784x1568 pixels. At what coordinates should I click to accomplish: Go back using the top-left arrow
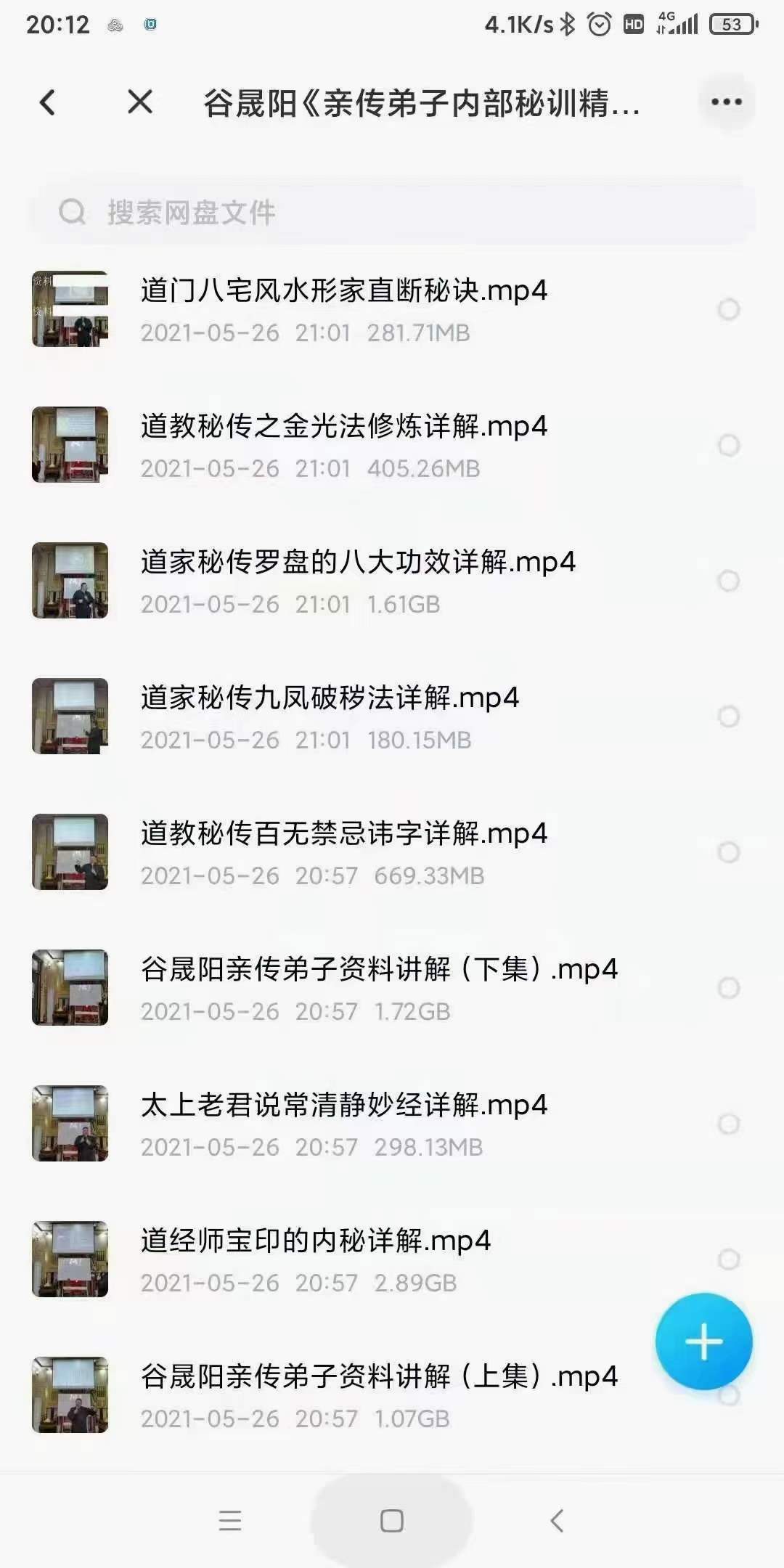[48, 102]
